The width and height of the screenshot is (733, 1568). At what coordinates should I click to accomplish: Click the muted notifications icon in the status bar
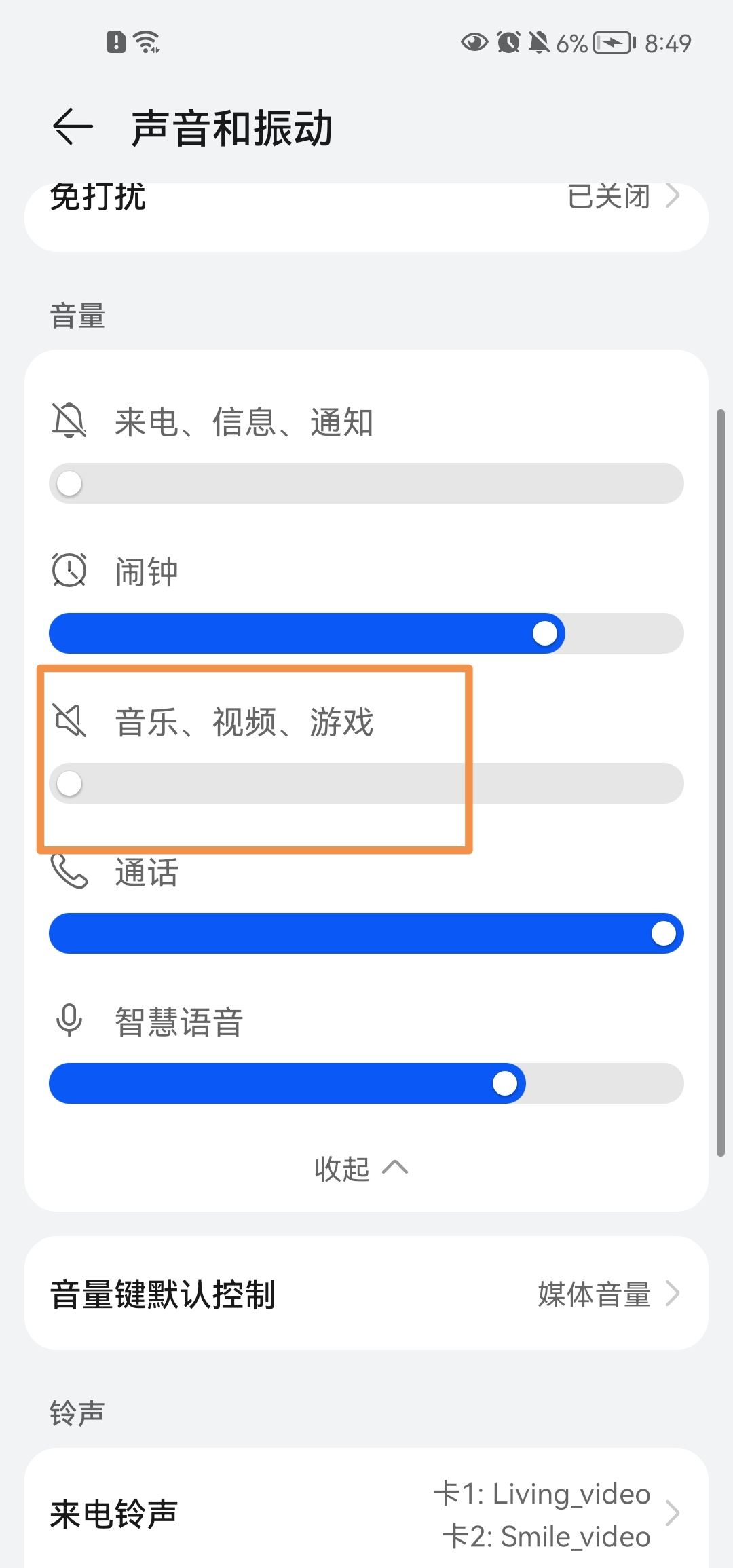pyautogui.click(x=538, y=42)
